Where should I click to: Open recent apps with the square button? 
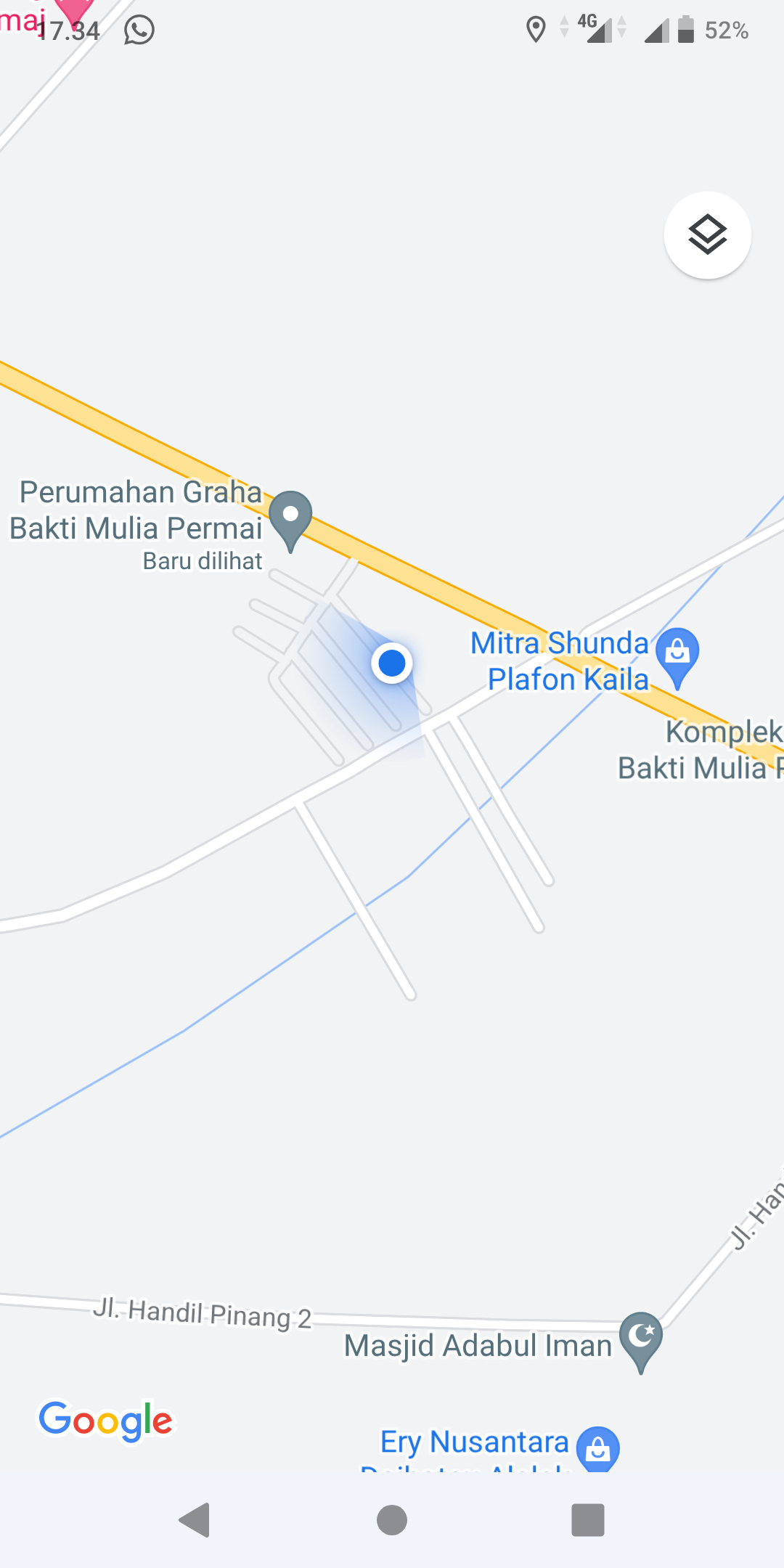(x=588, y=1520)
